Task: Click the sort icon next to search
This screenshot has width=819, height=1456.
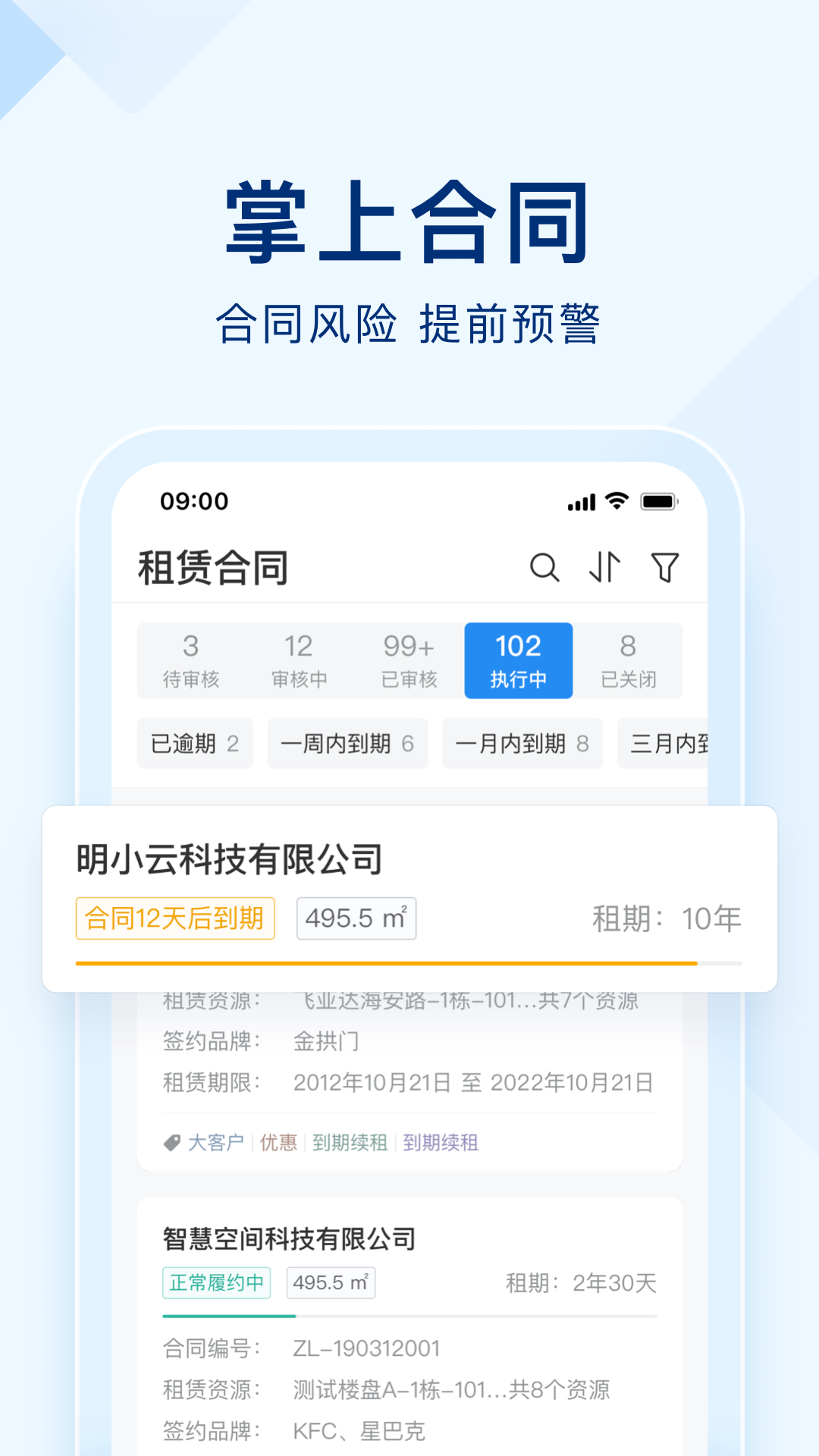Action: tap(604, 566)
